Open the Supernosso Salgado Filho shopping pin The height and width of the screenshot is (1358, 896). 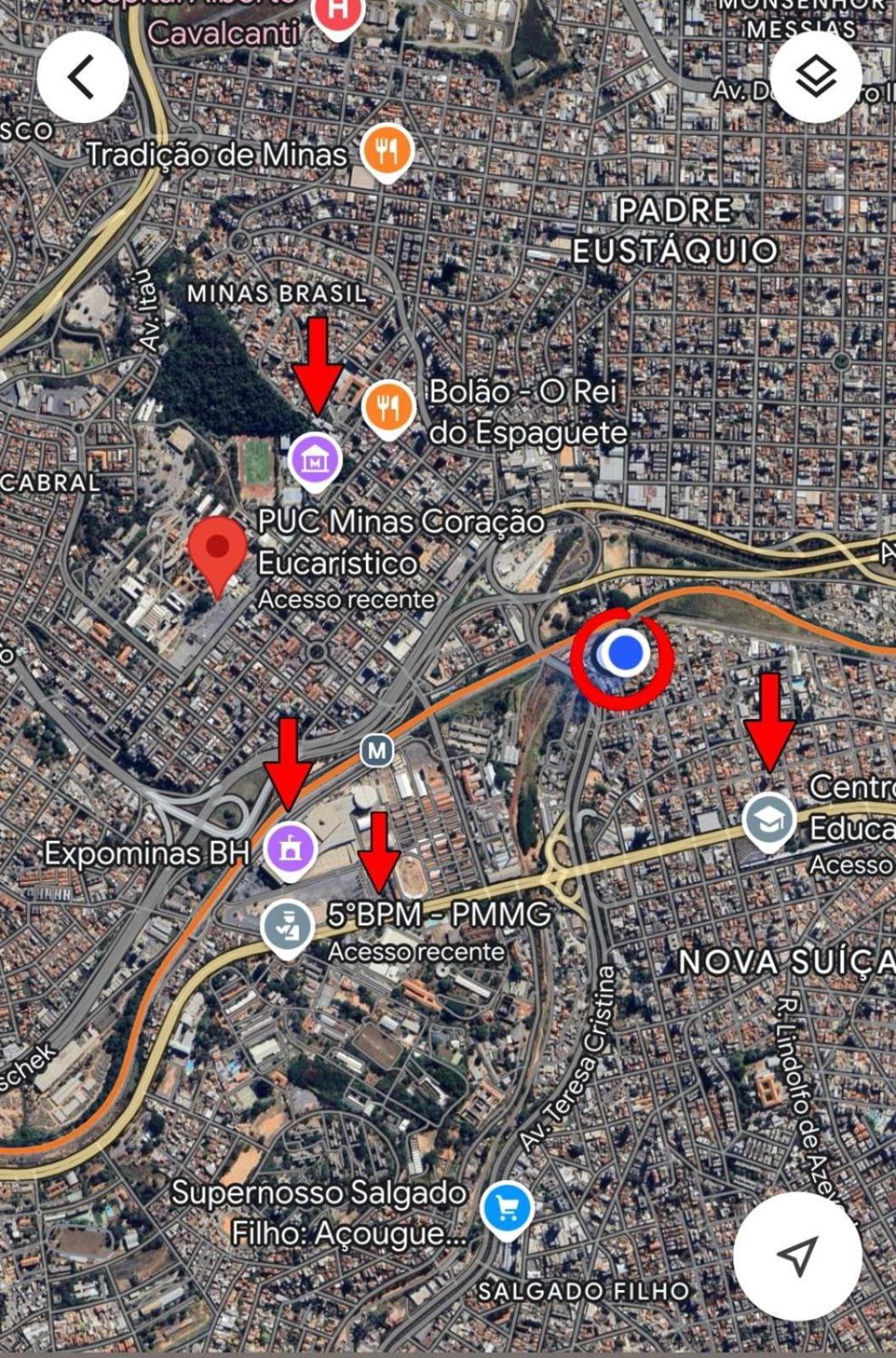coord(507,1208)
